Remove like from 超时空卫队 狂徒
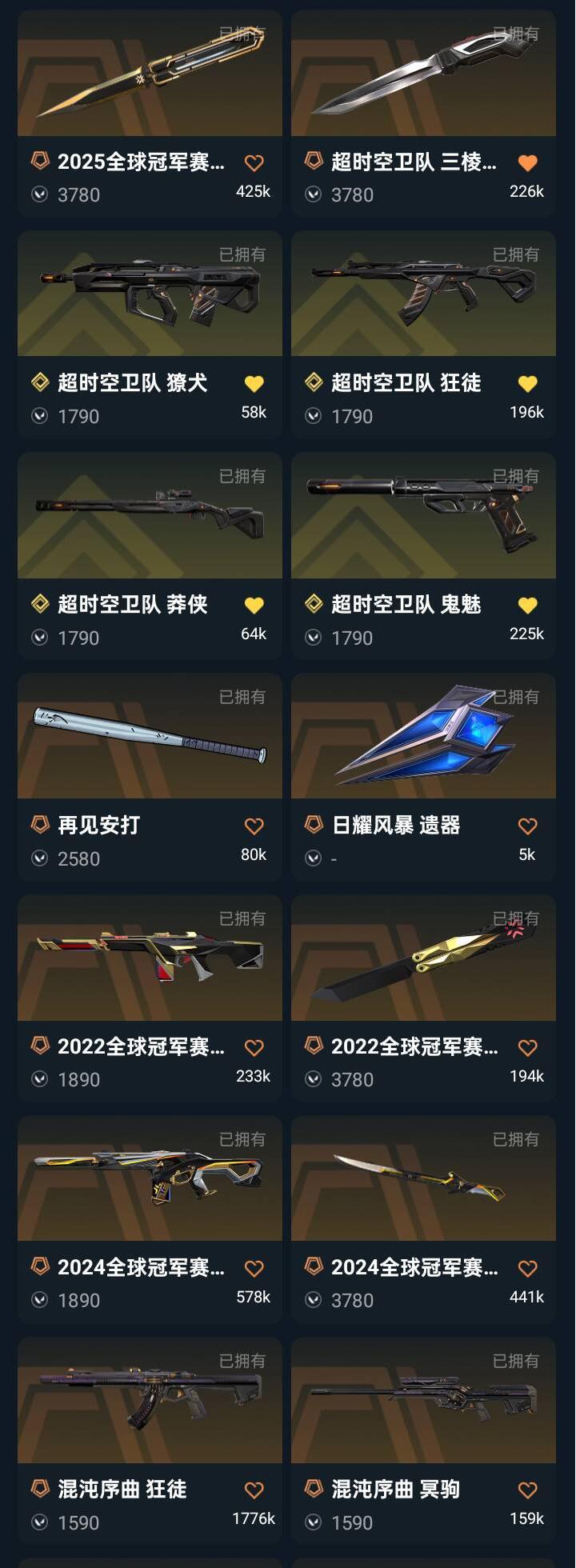Screen dimensions: 576x1568 point(527,384)
